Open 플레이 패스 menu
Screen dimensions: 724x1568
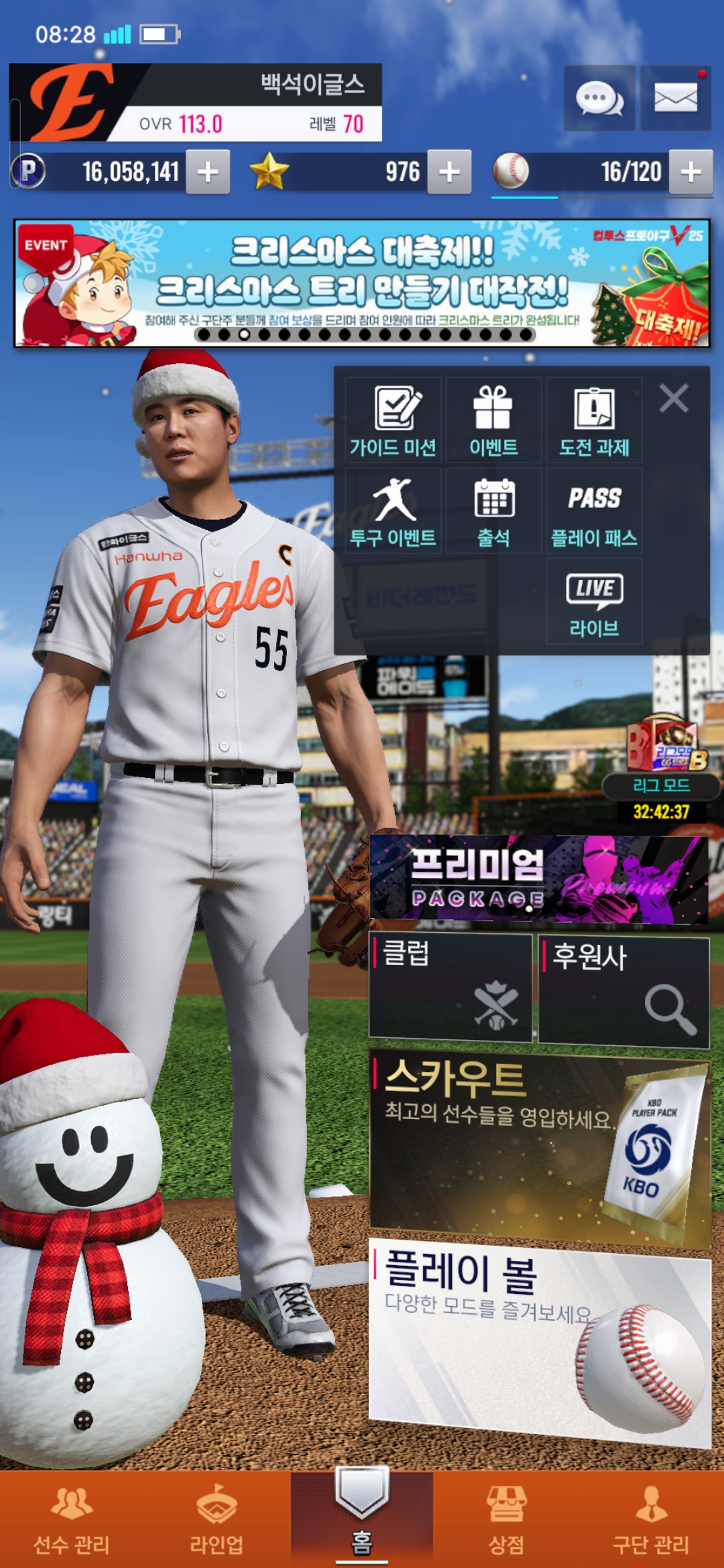[x=594, y=511]
